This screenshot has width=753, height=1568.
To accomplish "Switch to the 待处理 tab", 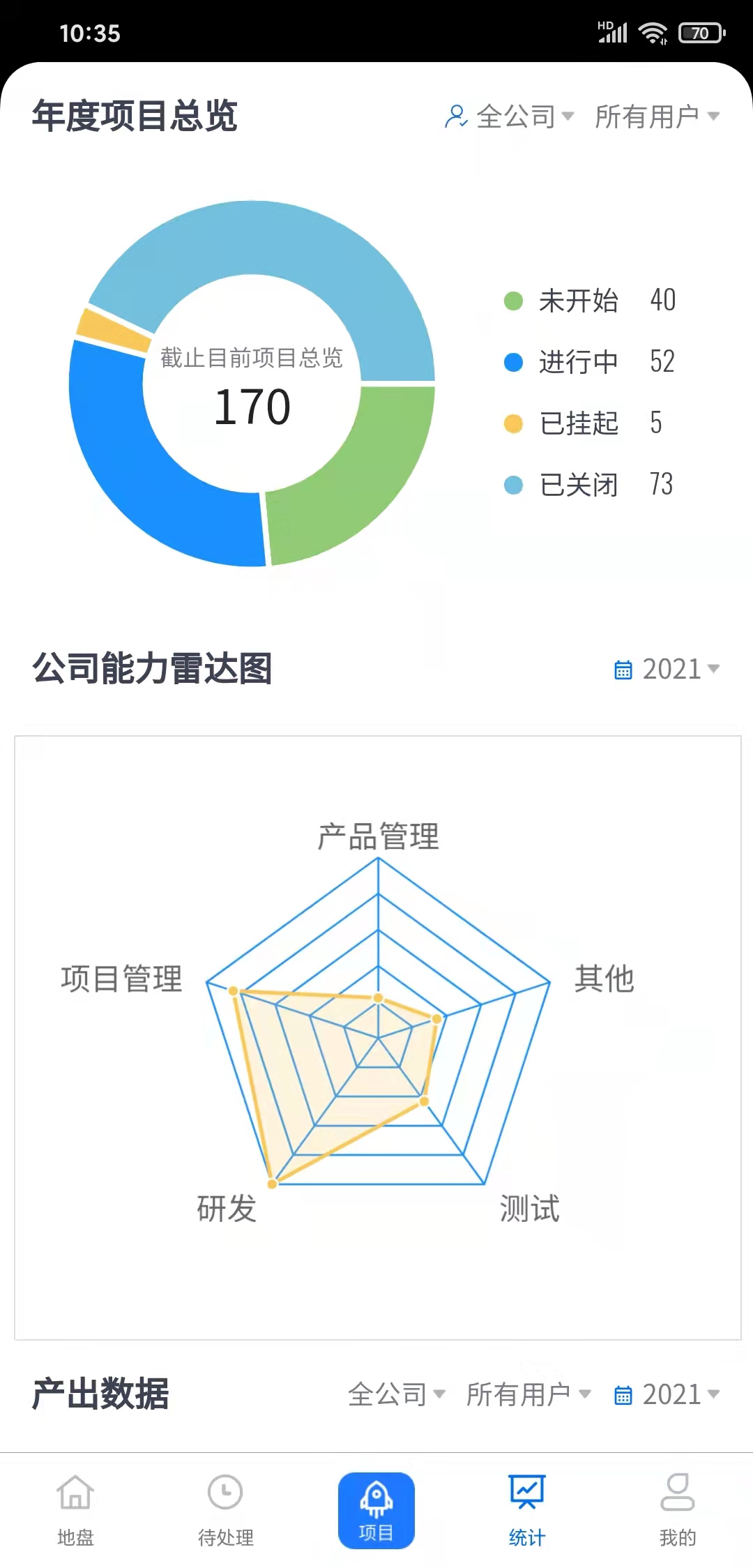I will coord(226,1510).
